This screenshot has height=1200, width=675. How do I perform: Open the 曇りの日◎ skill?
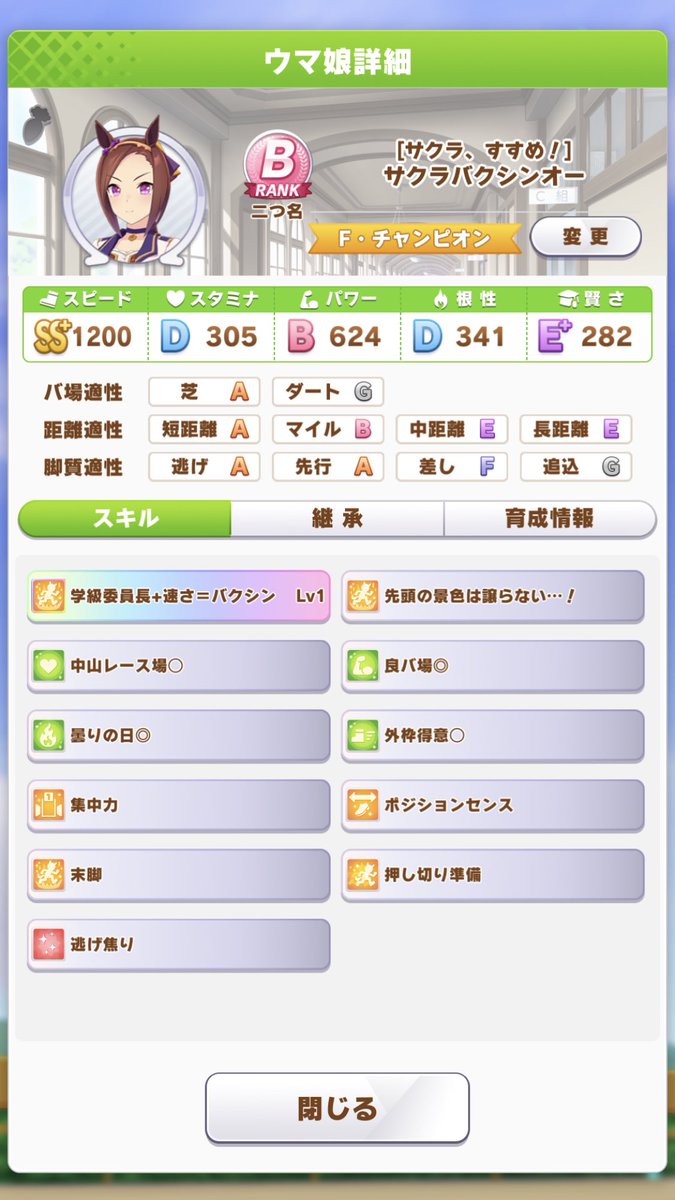coord(178,736)
